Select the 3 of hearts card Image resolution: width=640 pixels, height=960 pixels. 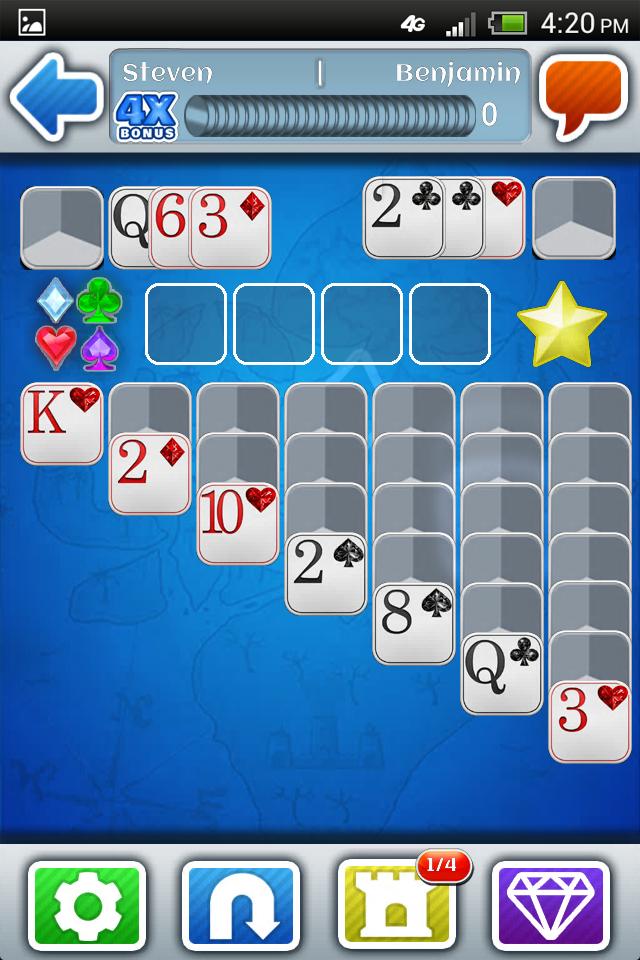[590, 721]
